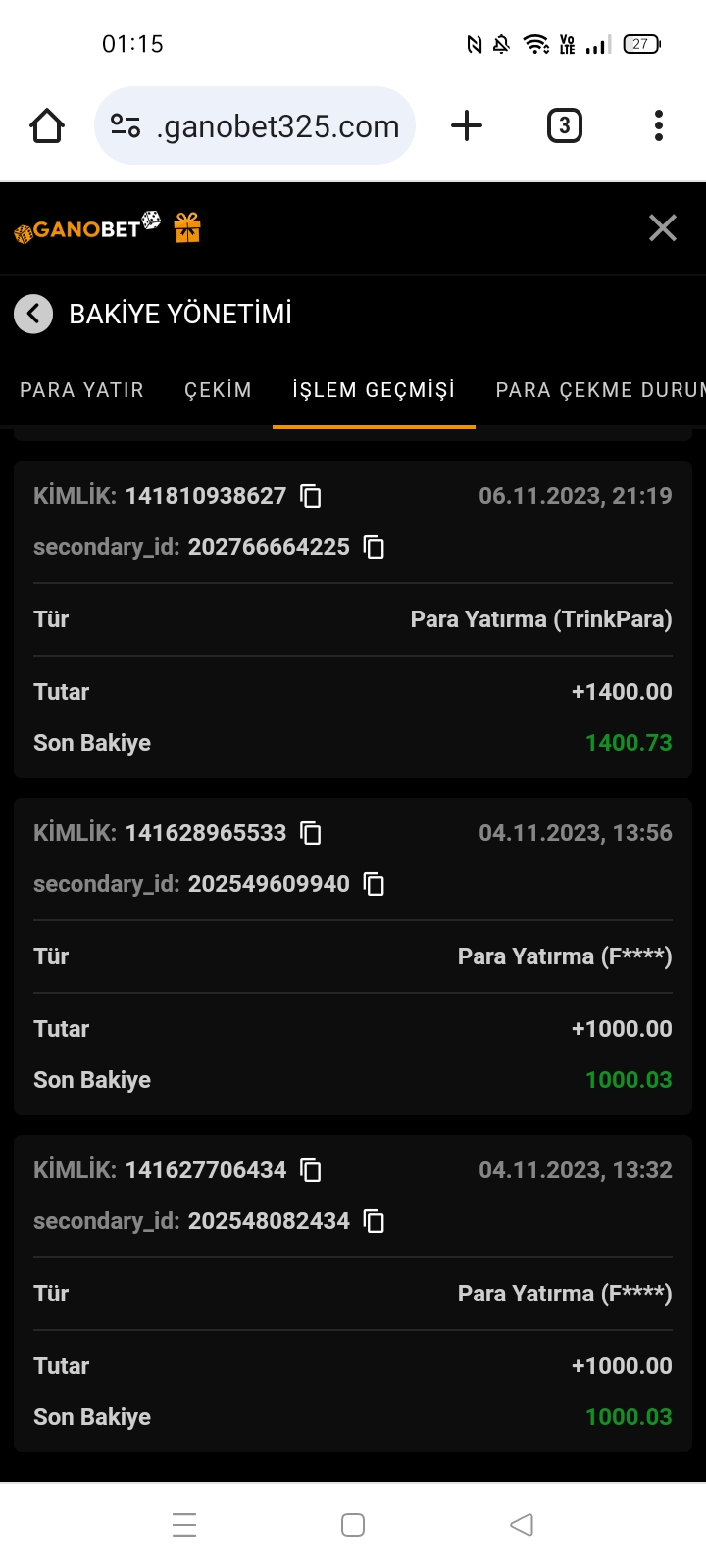706x1568 pixels.
Task: Copy the KİMLİK number 141810938627
Action: [311, 496]
